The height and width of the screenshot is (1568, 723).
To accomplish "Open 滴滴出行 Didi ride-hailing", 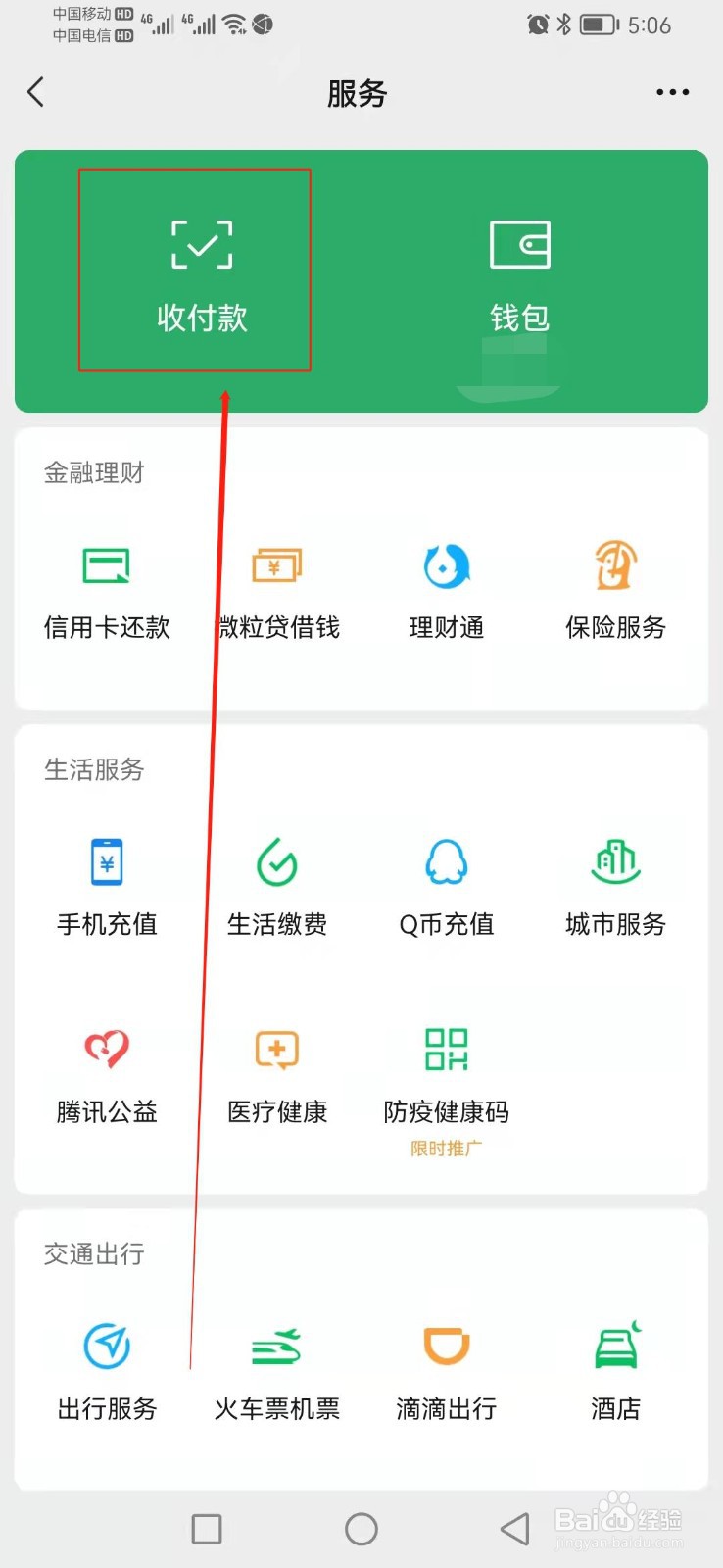I will click(446, 1372).
